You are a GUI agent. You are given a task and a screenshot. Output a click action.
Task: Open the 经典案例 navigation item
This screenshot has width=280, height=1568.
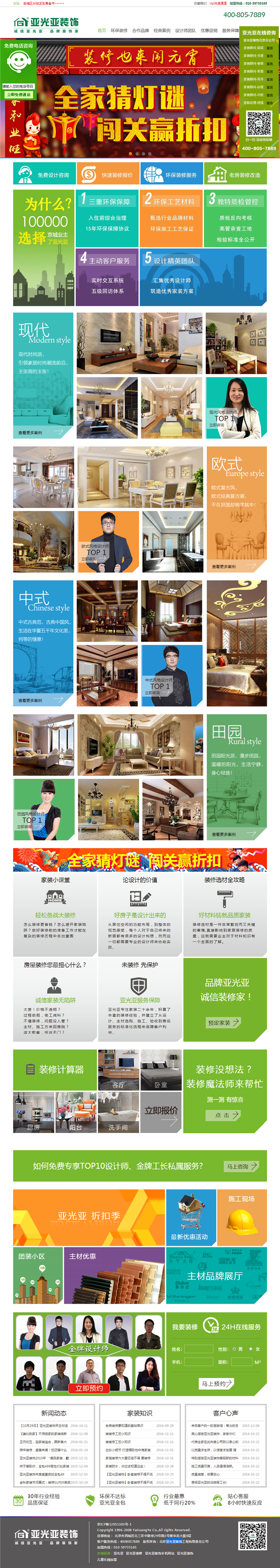click(x=162, y=30)
